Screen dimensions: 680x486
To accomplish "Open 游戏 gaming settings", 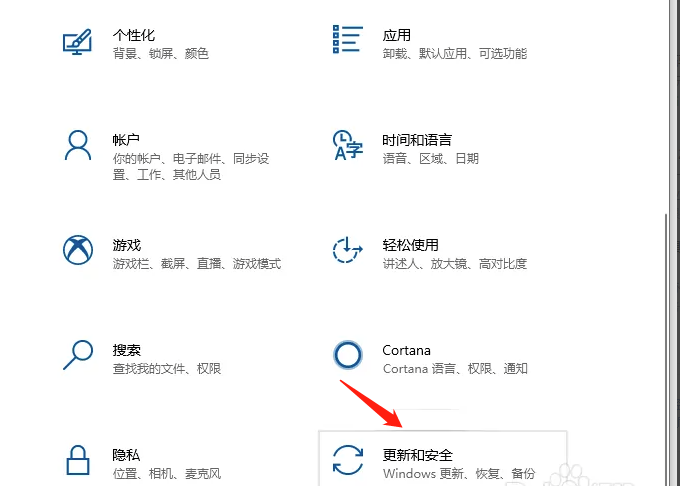I will (127, 246).
